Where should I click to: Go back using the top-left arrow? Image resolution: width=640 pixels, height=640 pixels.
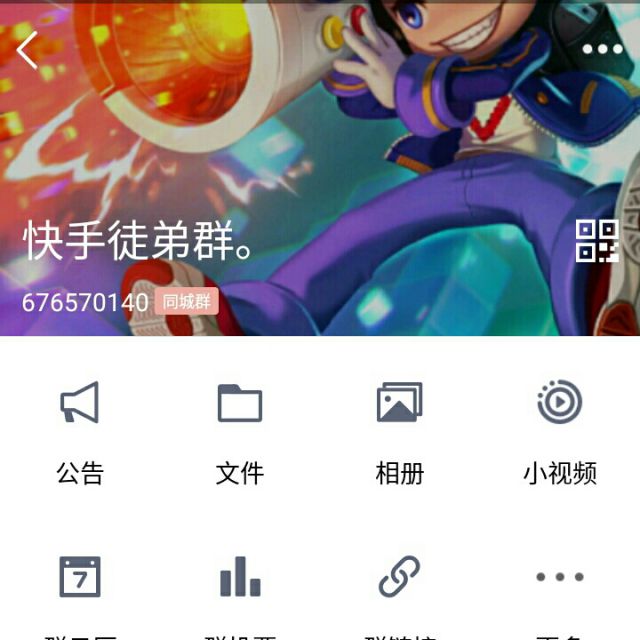pyautogui.click(x=27, y=50)
